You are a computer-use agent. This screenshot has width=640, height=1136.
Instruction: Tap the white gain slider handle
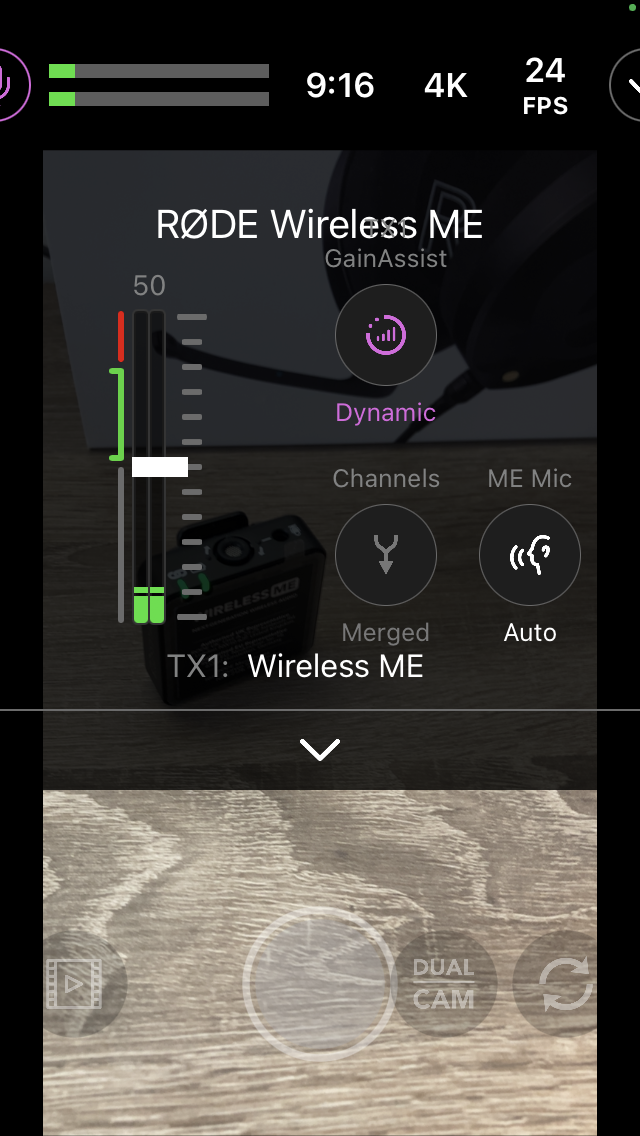pos(160,467)
